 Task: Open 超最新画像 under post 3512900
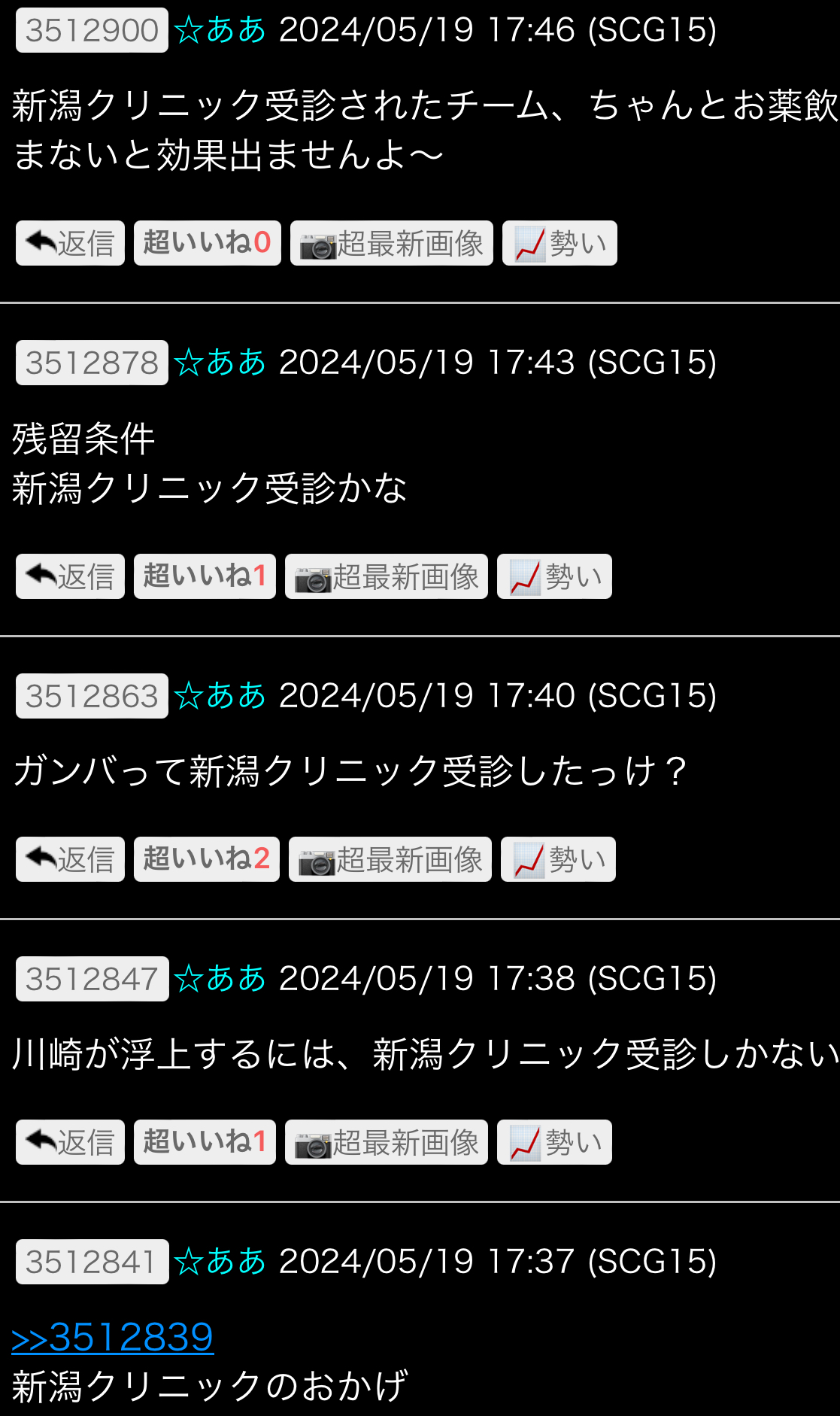391,243
